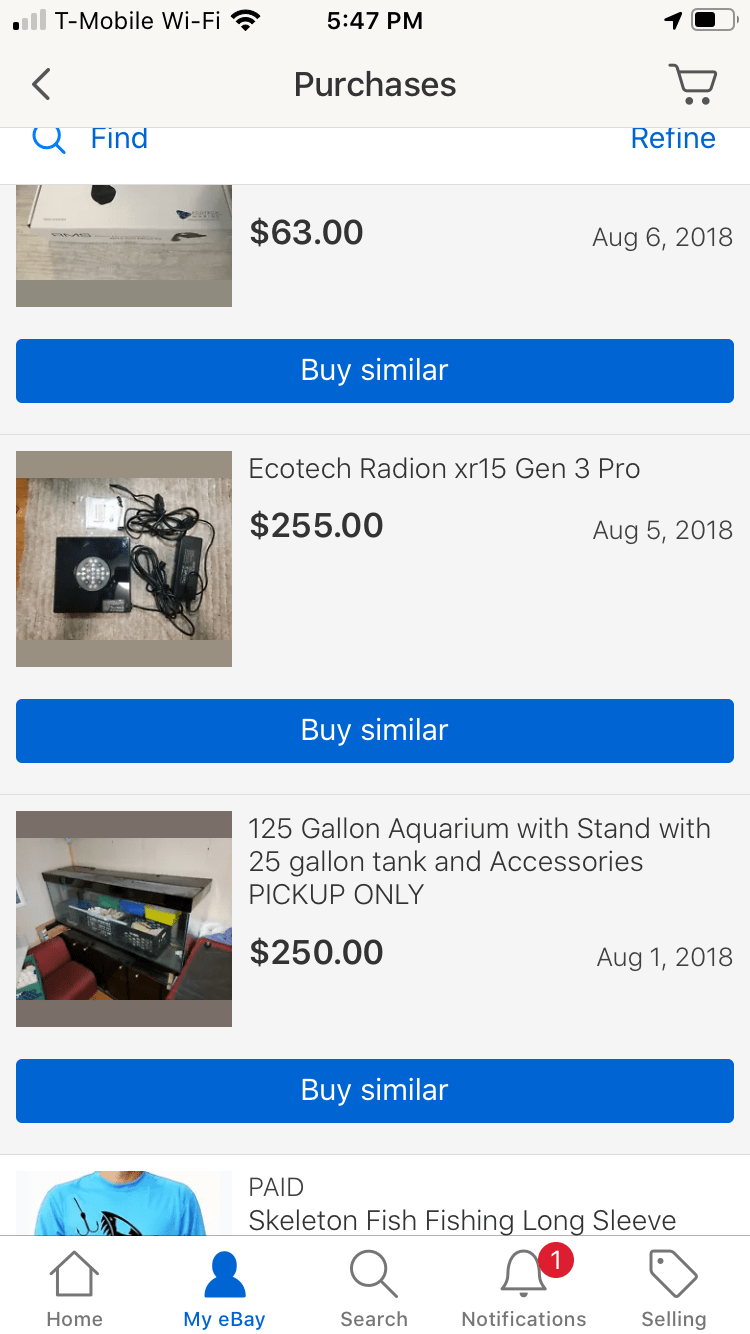Open Refine filter options
The height and width of the screenshot is (1334, 750).
pos(672,139)
